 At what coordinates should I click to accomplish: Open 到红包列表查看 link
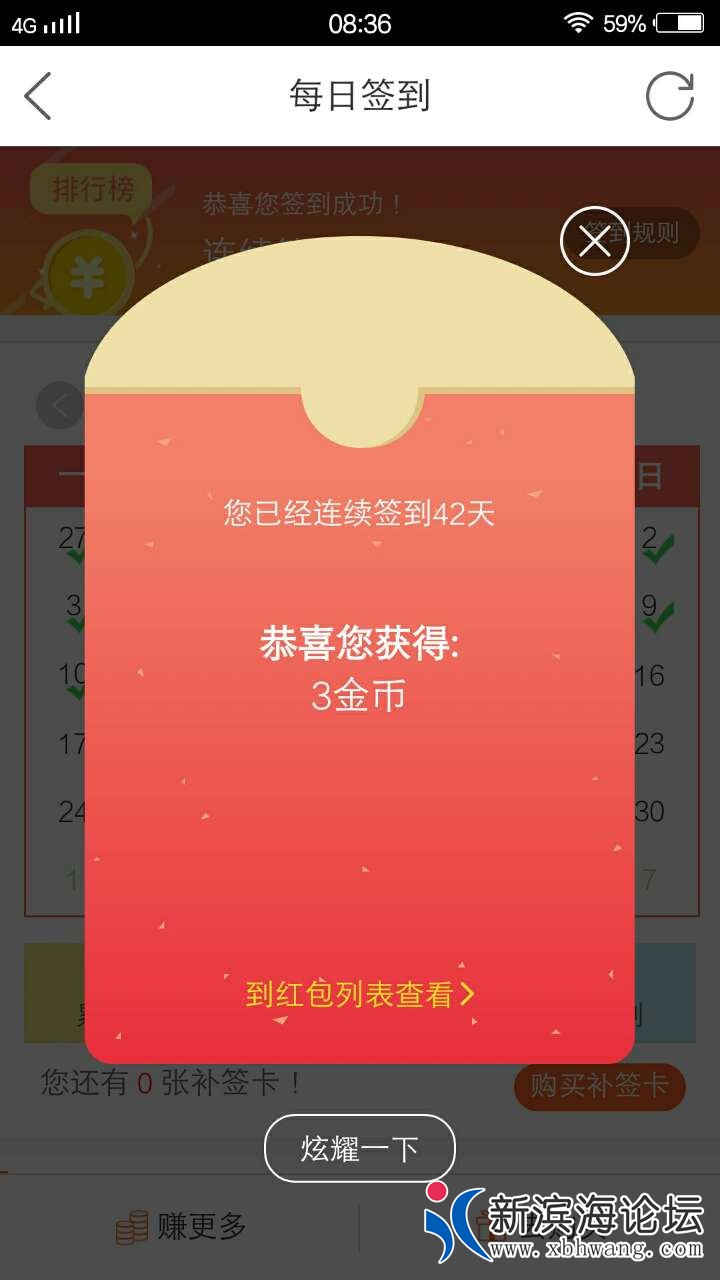point(359,994)
